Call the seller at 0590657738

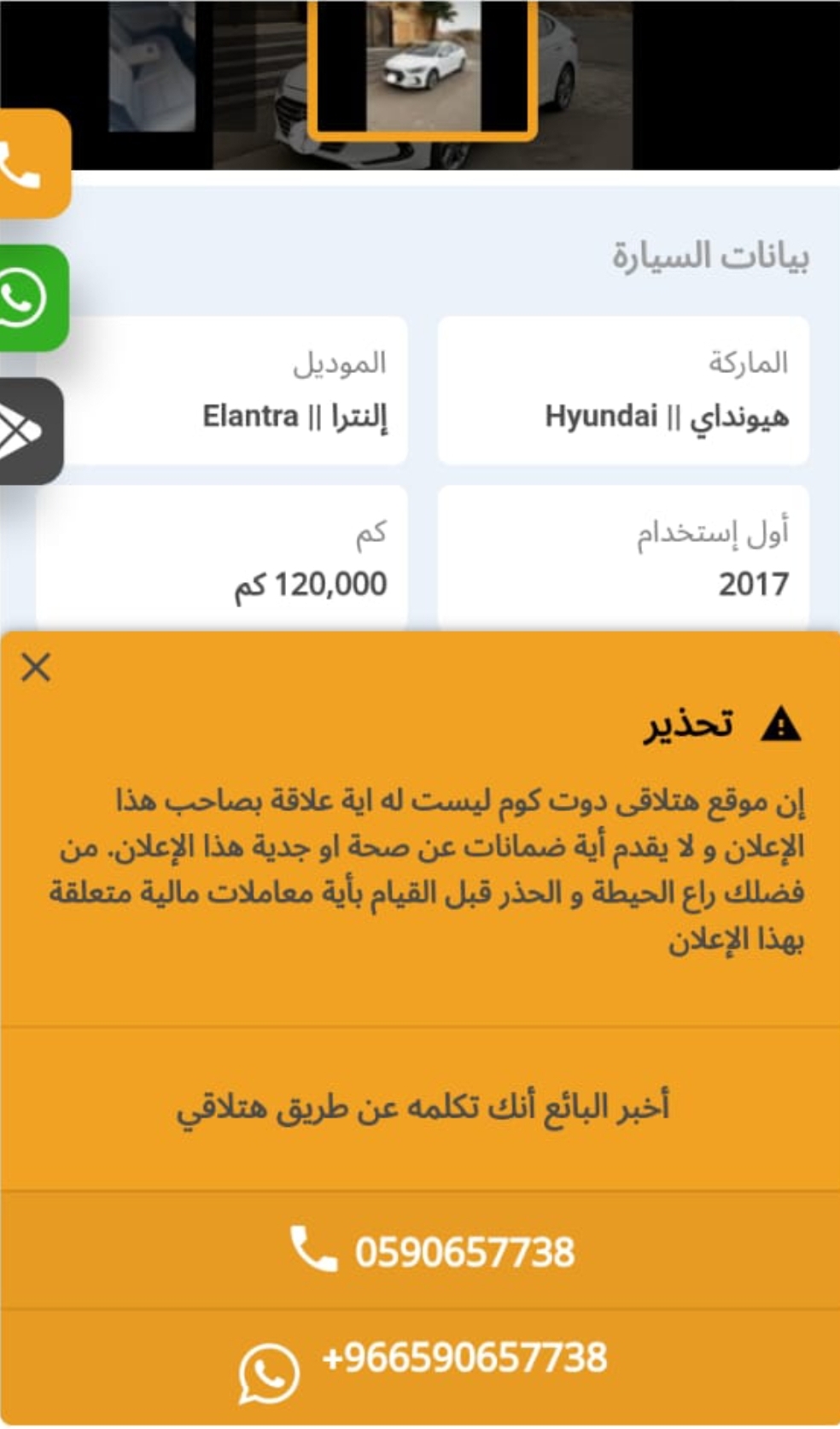pos(420,1251)
